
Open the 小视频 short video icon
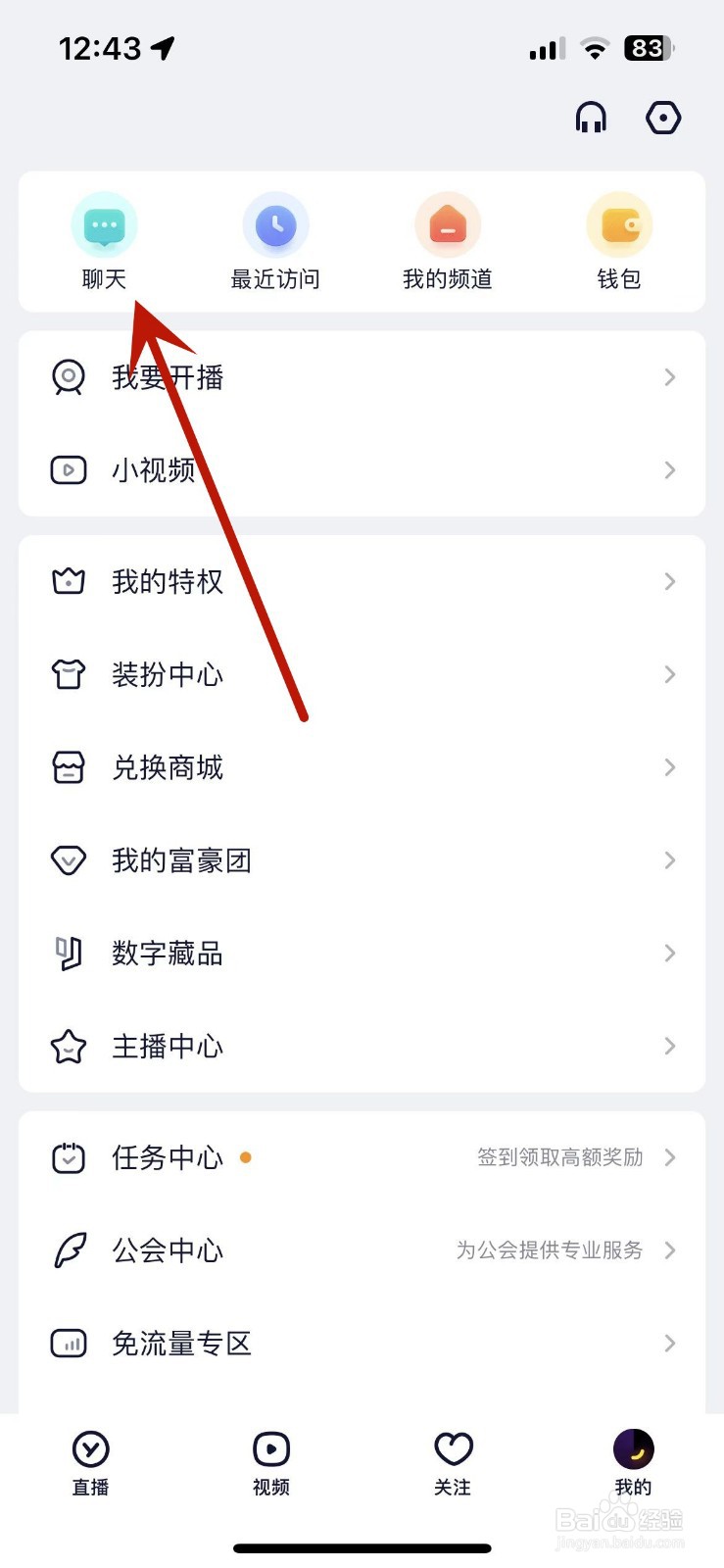68,470
